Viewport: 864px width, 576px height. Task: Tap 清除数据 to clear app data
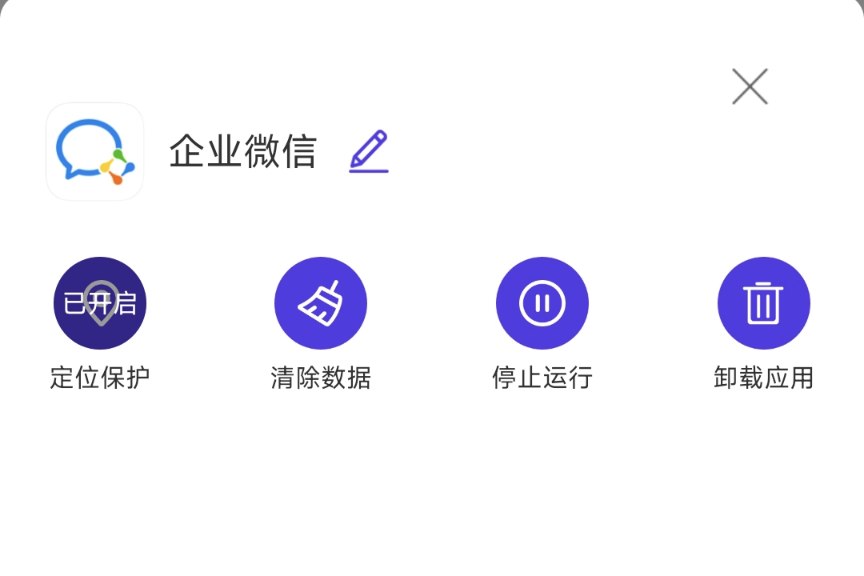pos(321,303)
